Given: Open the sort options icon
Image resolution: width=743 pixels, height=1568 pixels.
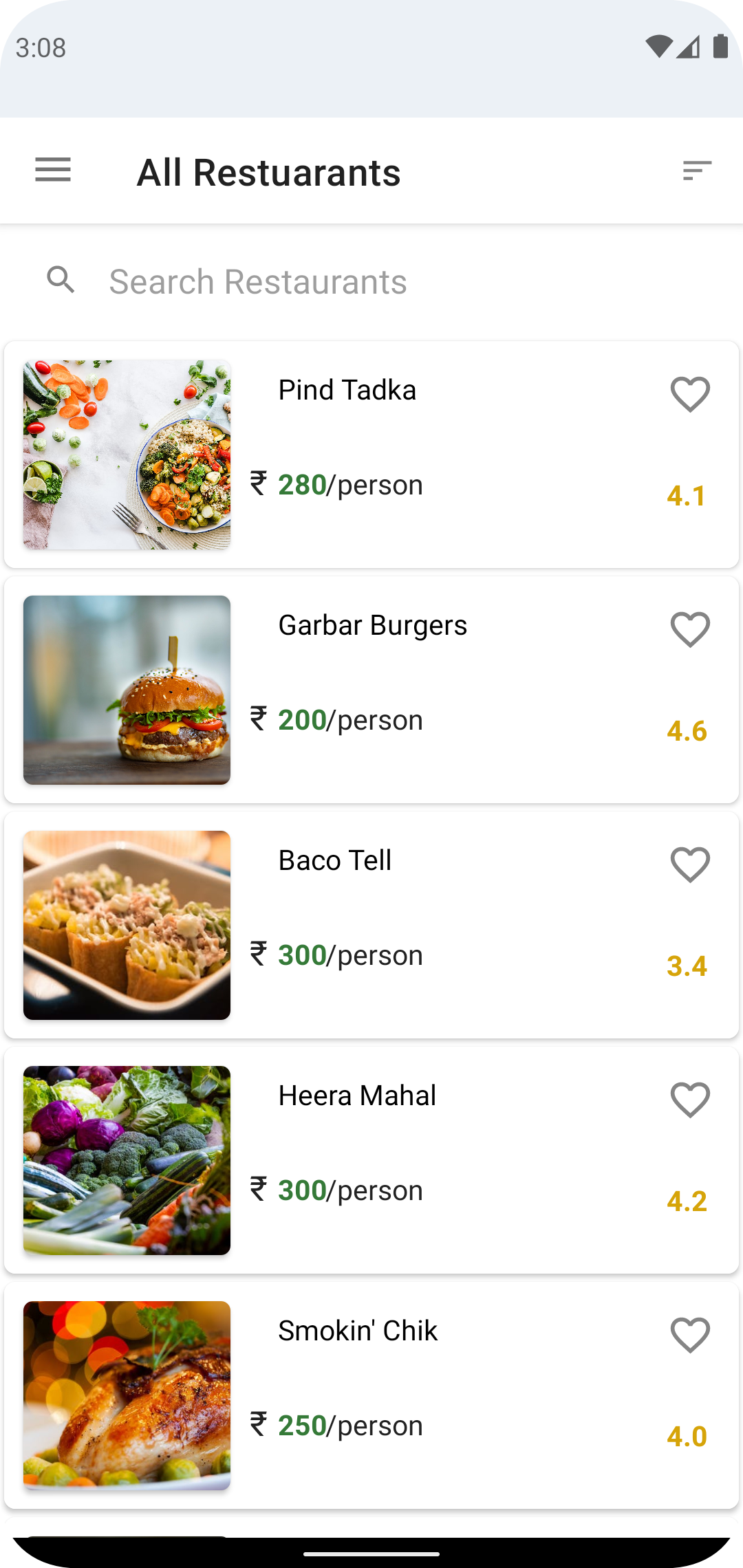Looking at the screenshot, I should pos(696,171).
